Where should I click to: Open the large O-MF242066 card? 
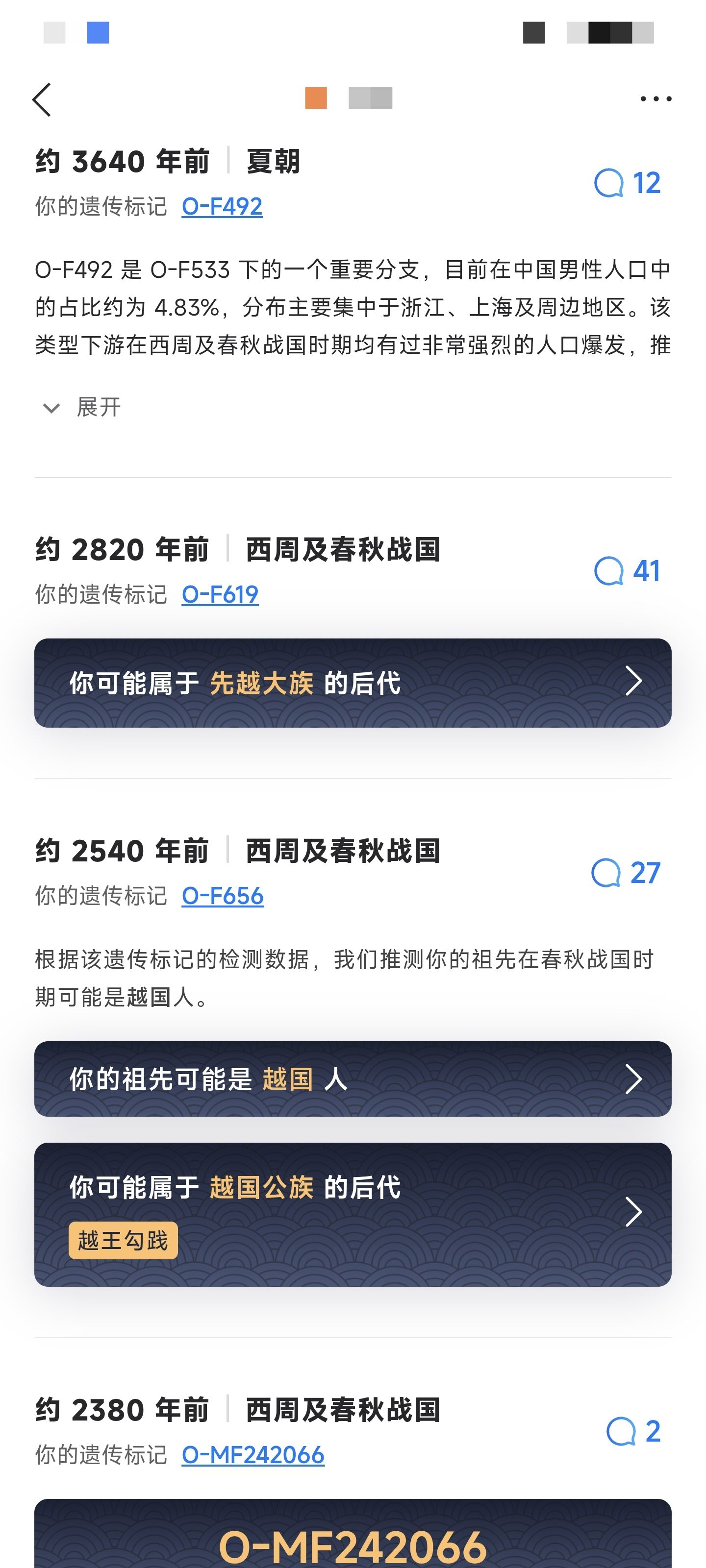353,1537
